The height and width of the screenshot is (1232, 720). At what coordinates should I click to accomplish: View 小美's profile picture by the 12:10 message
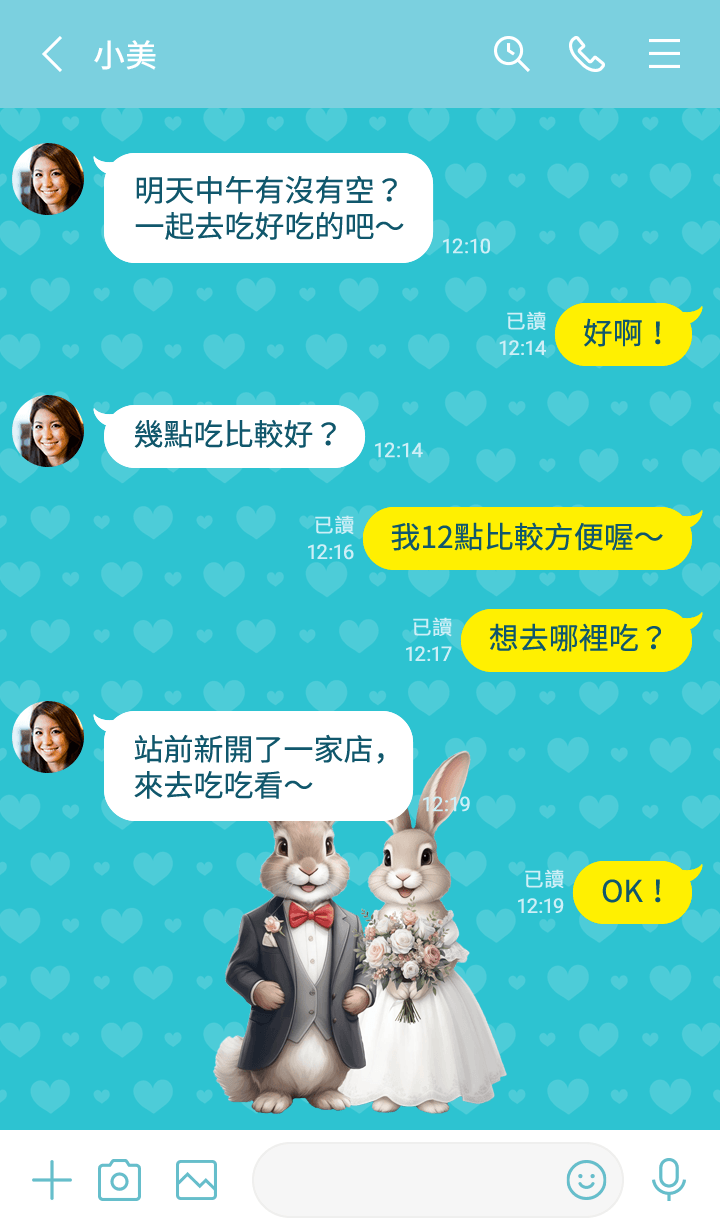48,179
